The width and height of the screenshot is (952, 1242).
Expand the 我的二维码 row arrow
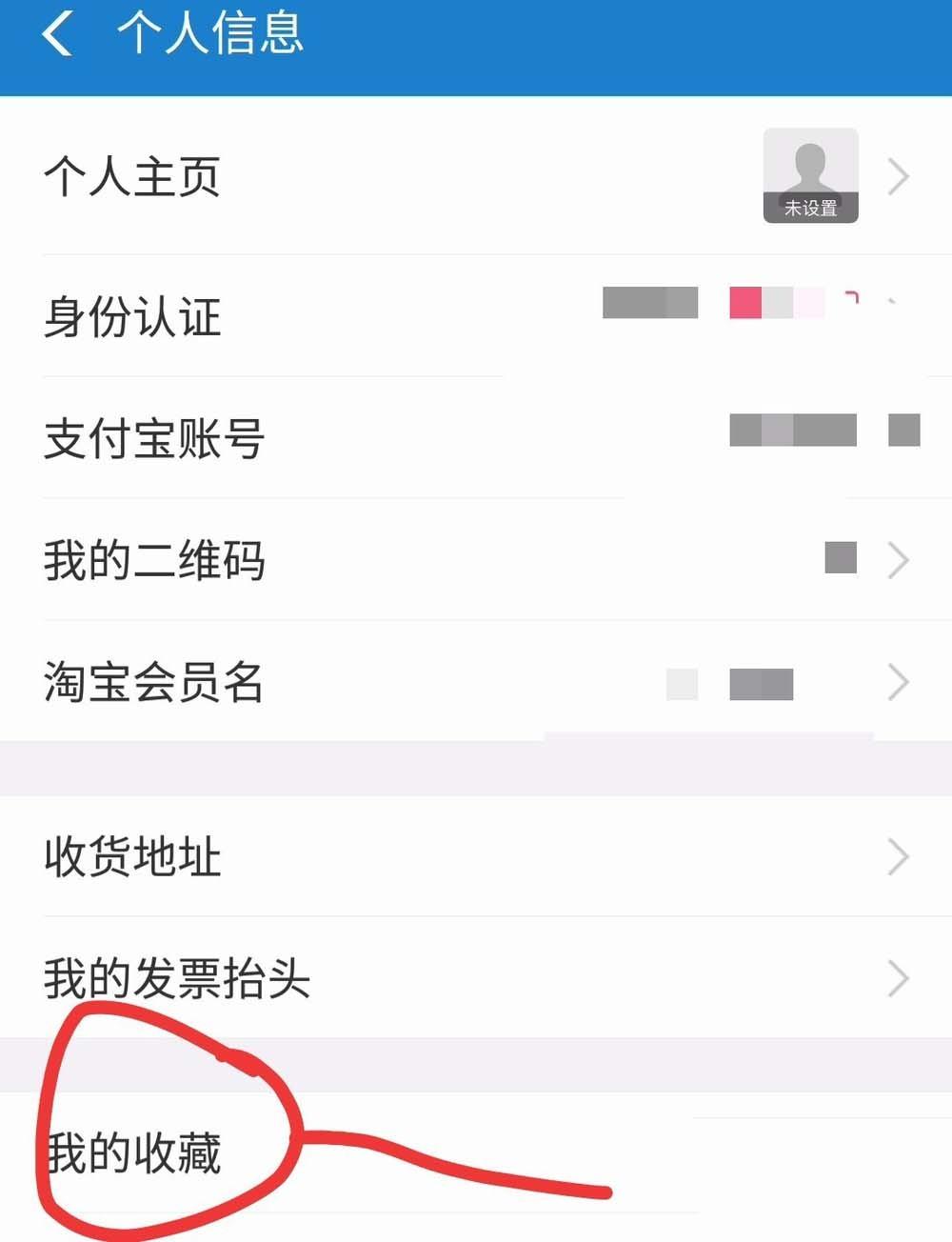click(897, 562)
